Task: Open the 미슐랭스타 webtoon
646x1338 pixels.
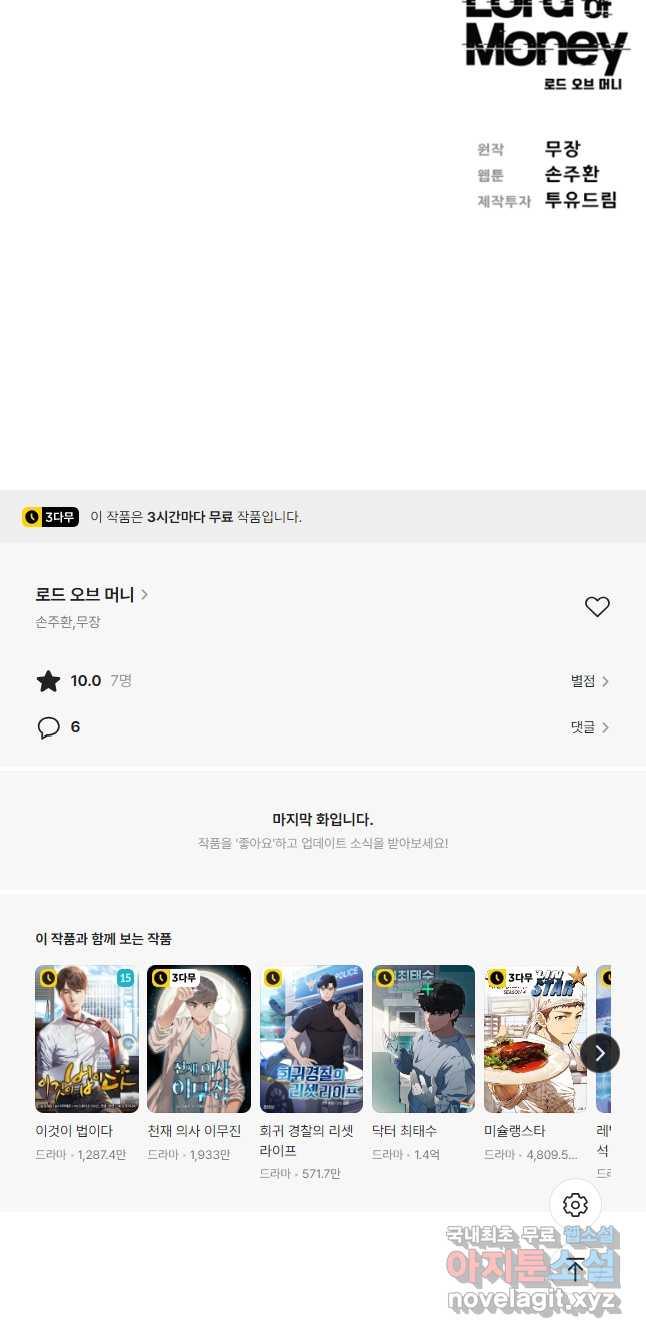Action: [535, 1039]
